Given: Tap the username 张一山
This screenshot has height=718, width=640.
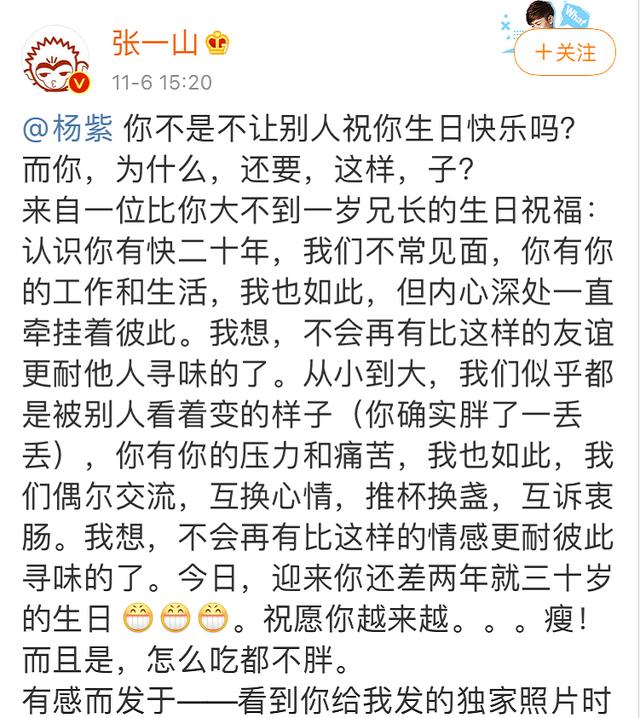Looking at the screenshot, I should tap(156, 45).
